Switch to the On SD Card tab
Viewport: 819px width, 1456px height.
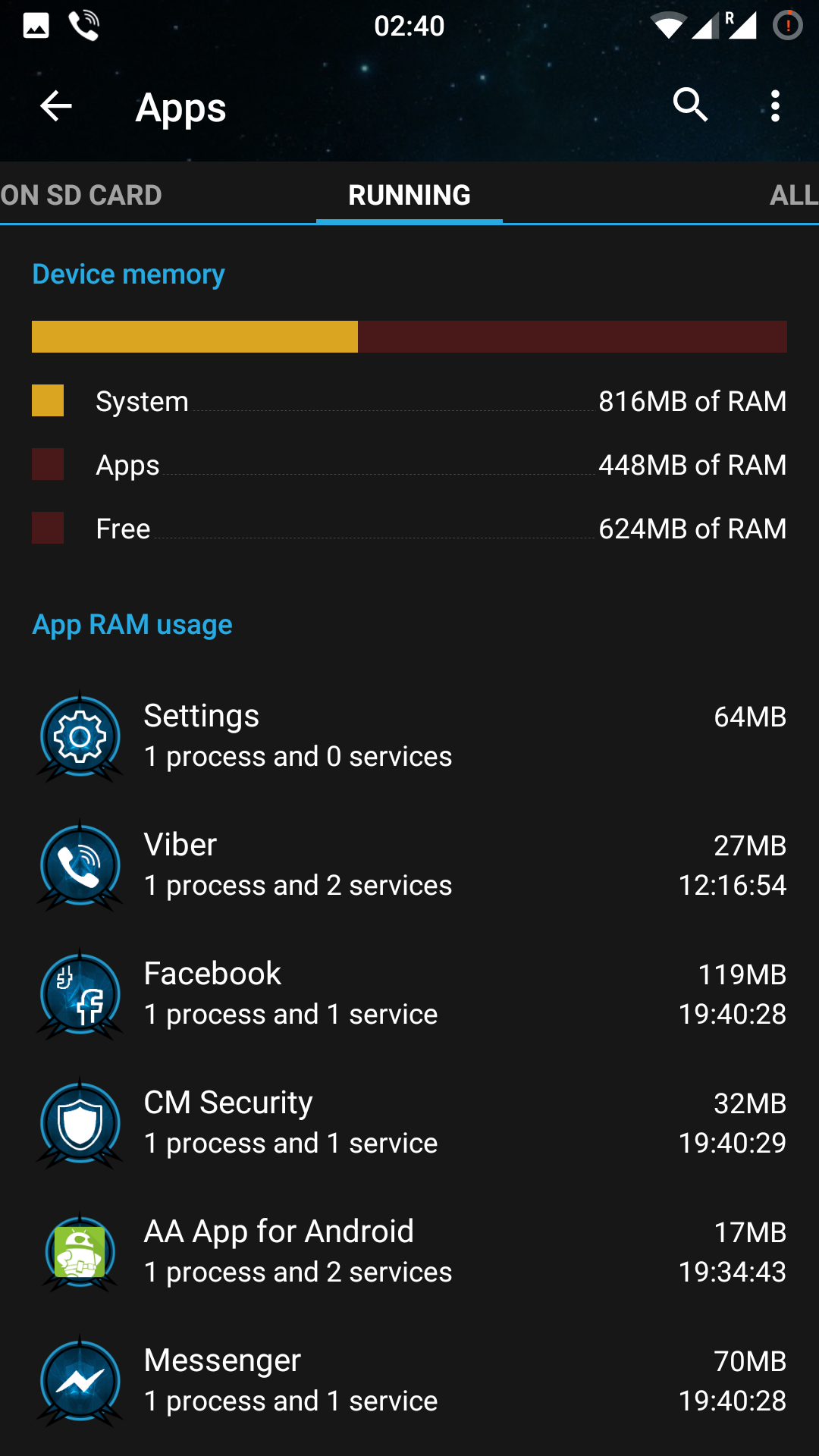[x=80, y=195]
